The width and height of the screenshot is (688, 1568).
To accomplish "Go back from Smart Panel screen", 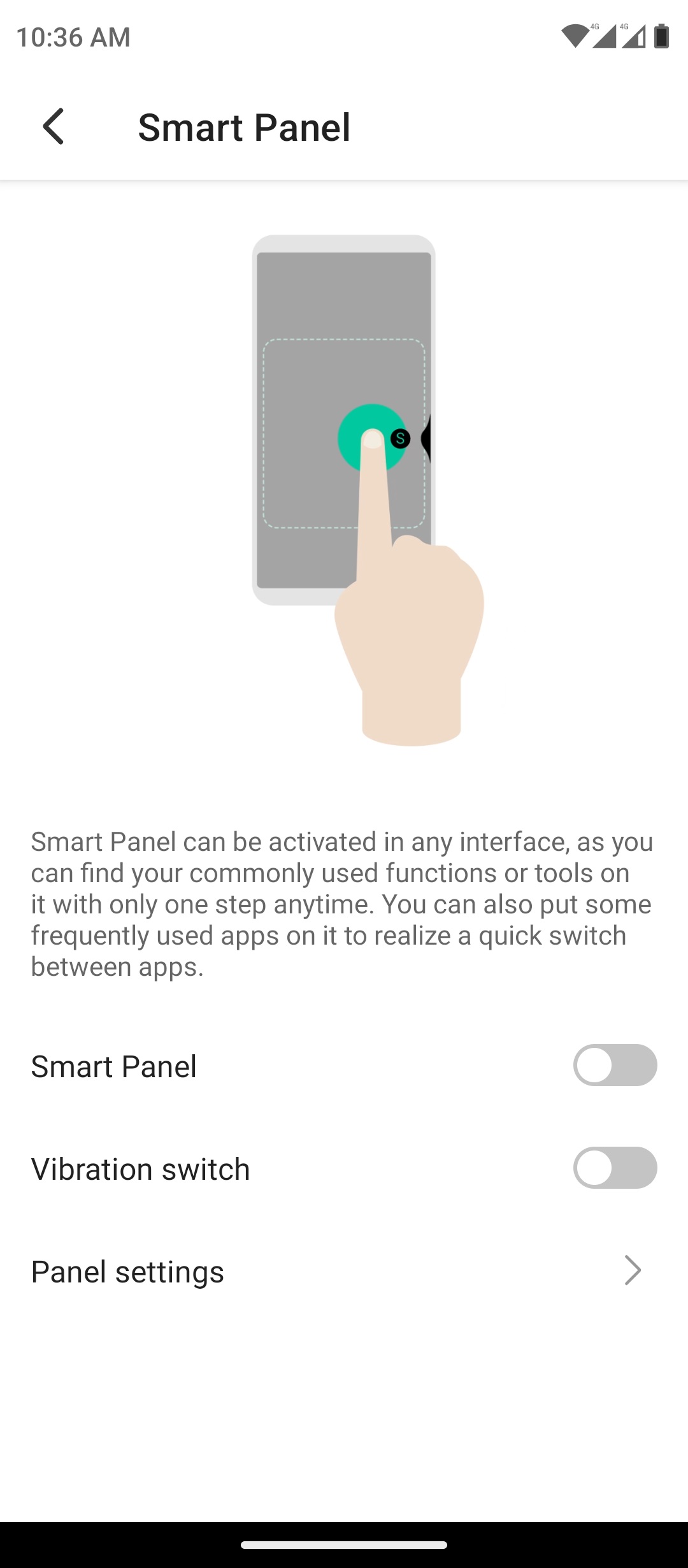I will click(x=54, y=126).
